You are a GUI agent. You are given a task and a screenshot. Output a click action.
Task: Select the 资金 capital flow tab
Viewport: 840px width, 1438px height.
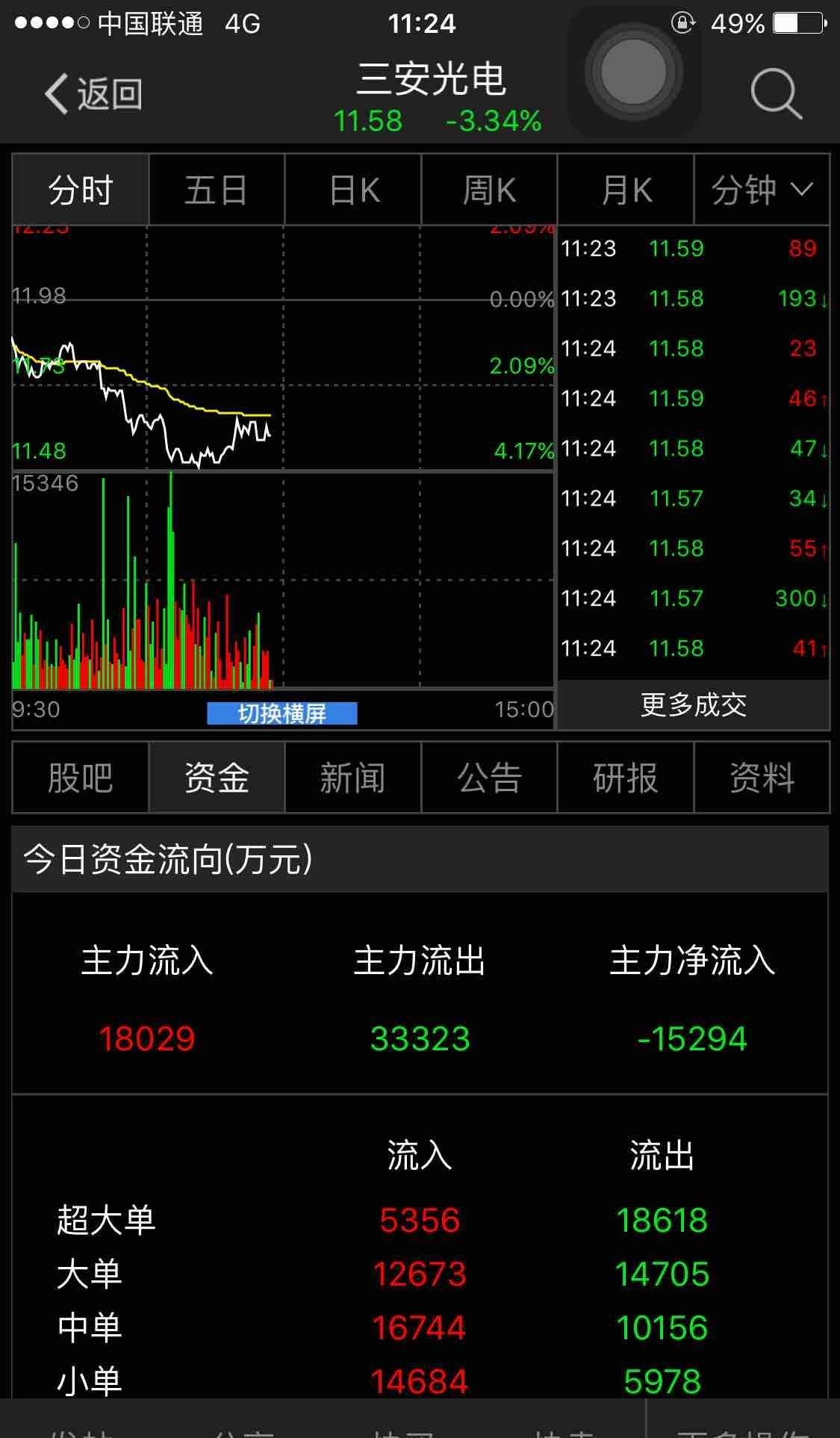tap(217, 778)
